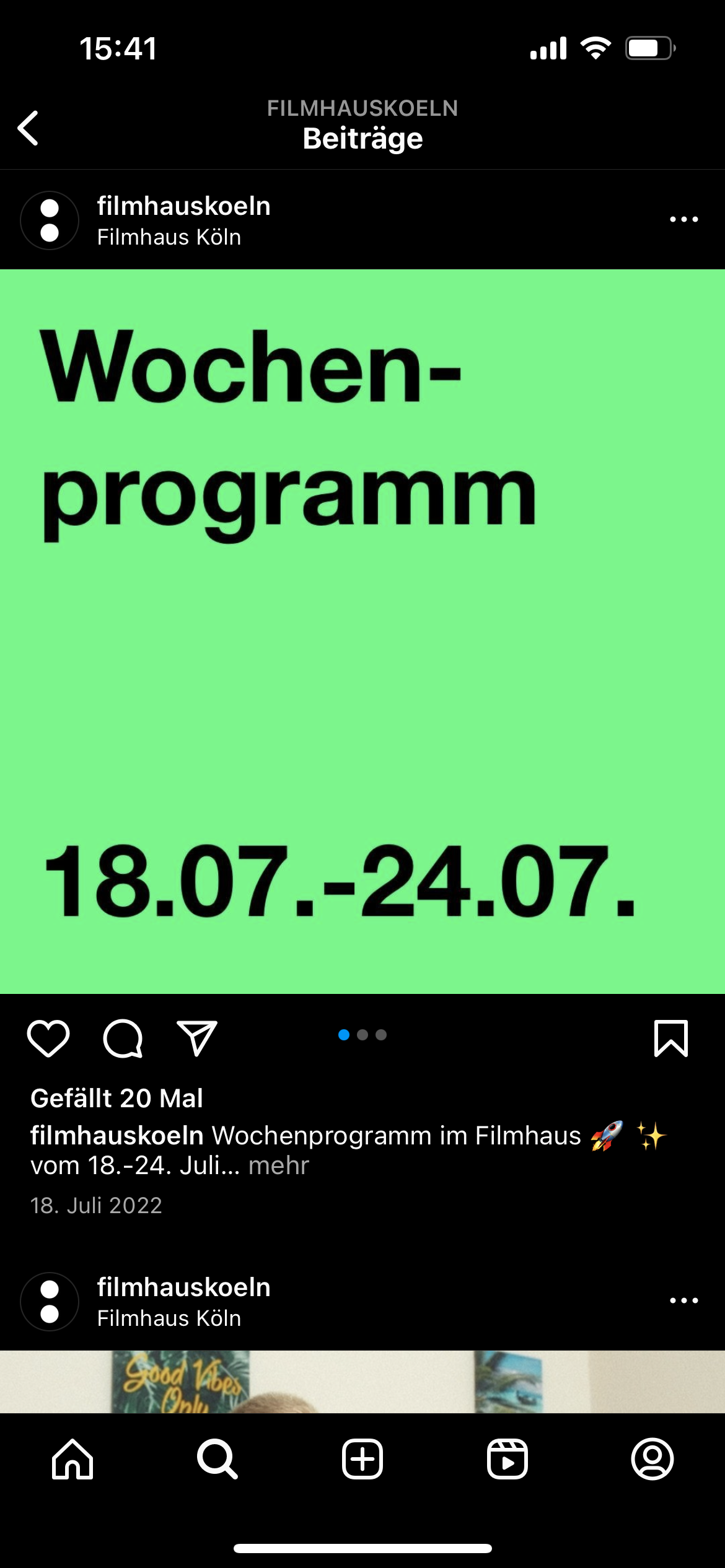Open the Filmhaus Köln location of the first post
Image resolution: width=725 pixels, height=1568 pixels.
click(x=169, y=237)
